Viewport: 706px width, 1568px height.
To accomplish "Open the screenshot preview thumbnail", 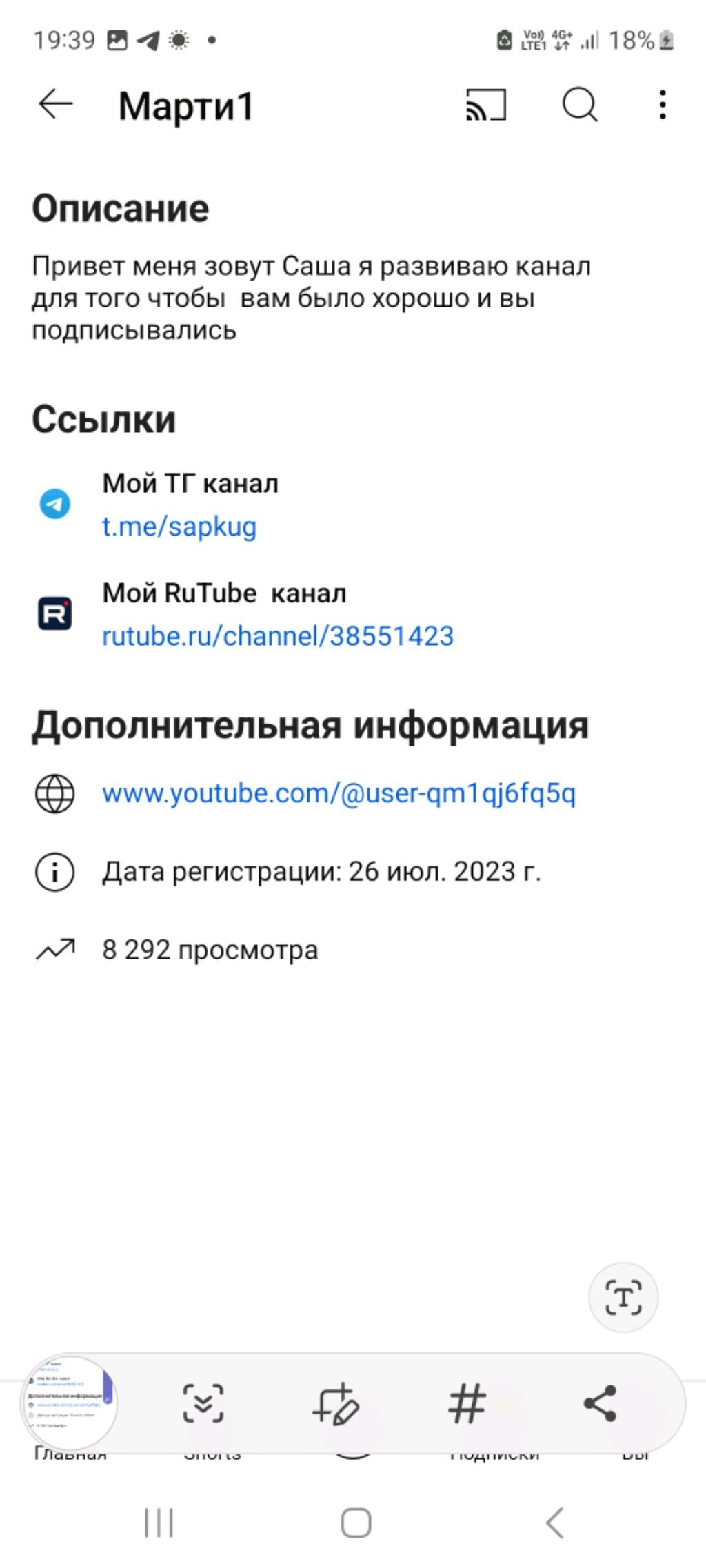I will (x=70, y=1403).
